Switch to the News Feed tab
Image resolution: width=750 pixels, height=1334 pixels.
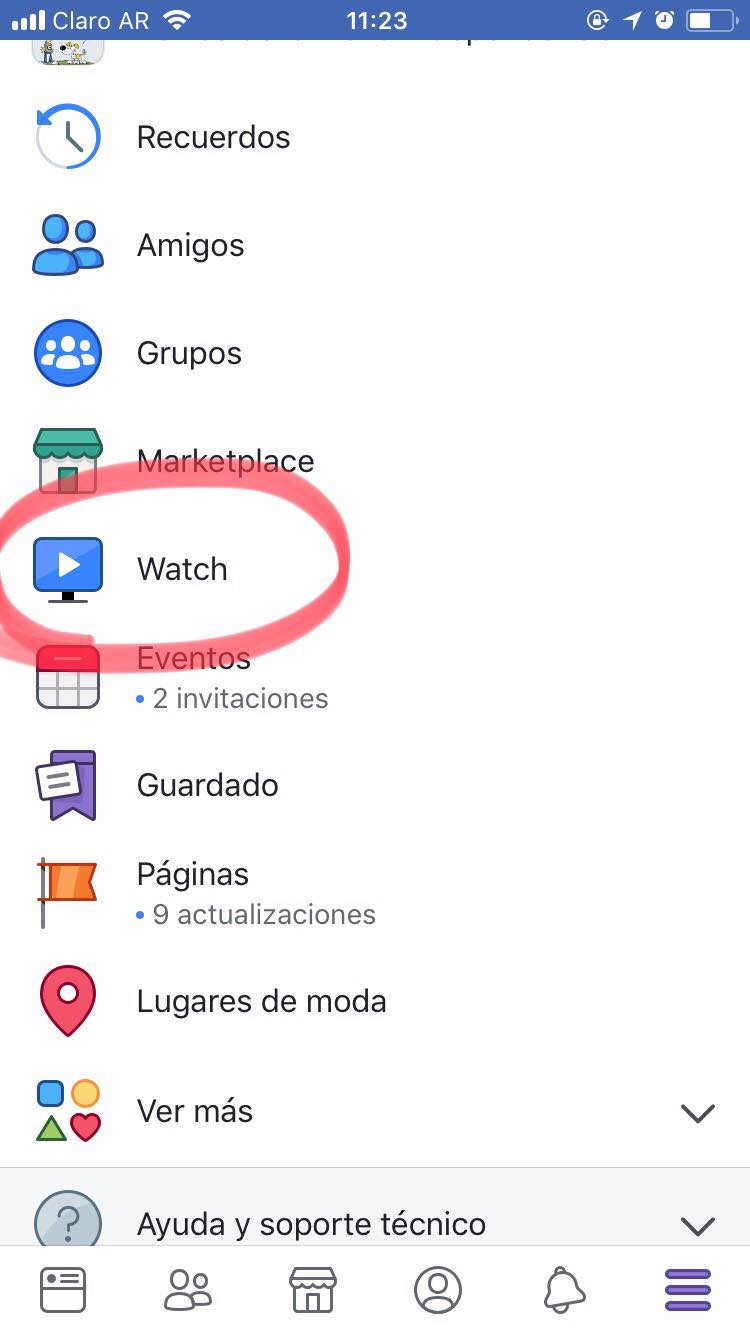click(63, 1290)
